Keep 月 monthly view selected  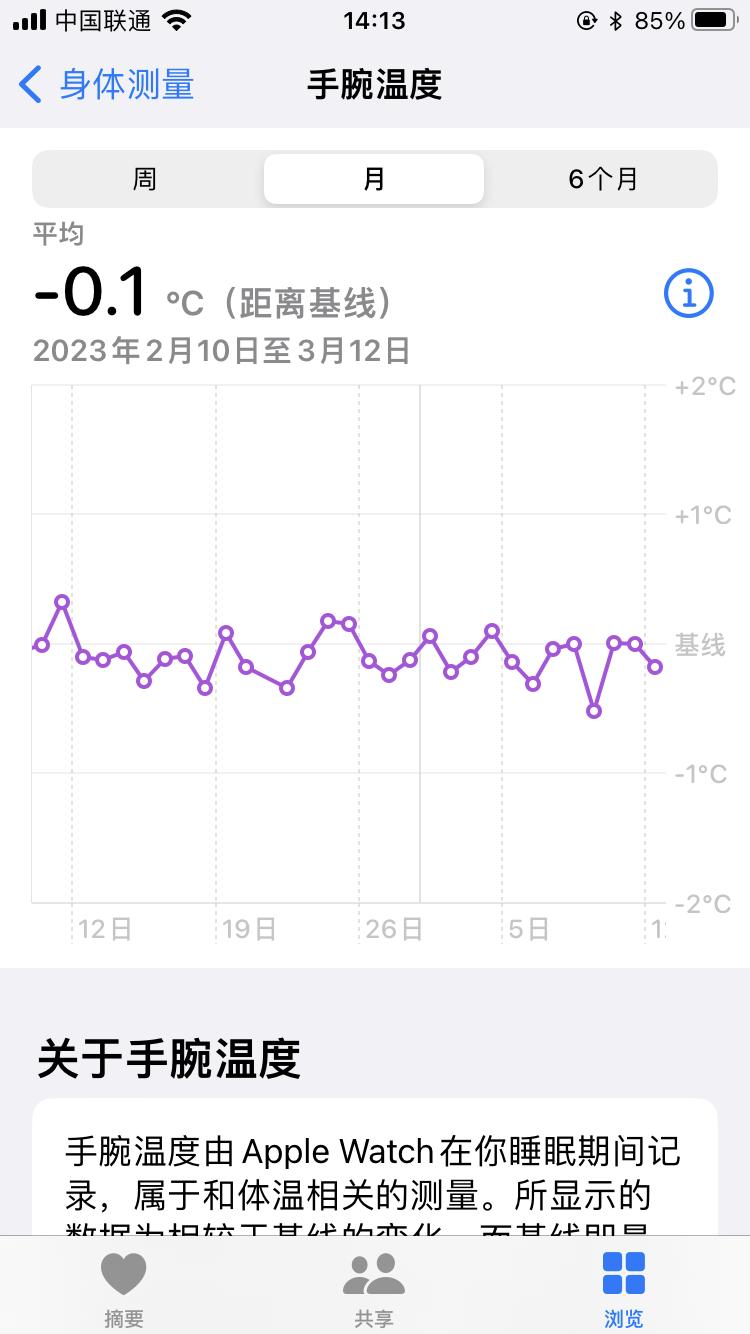point(373,178)
